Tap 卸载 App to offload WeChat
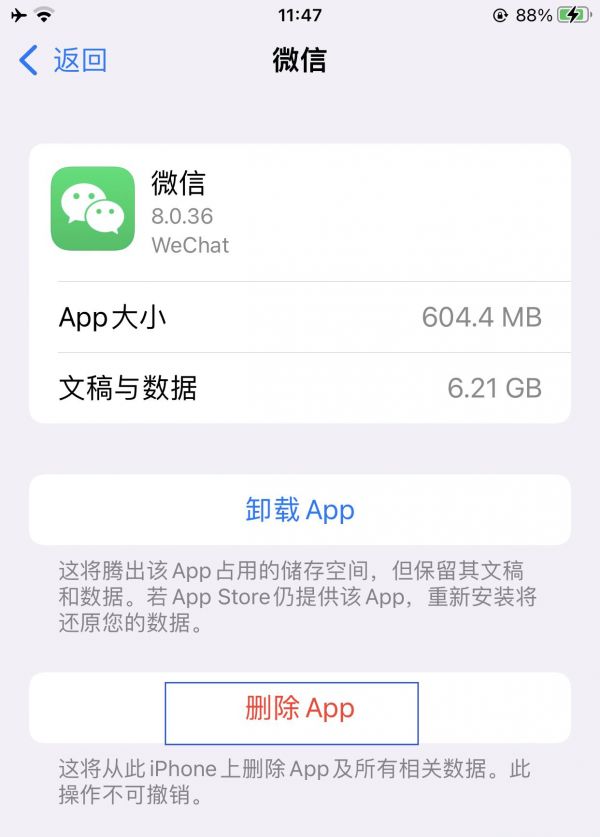Screen dimensions: 600x837 click(x=300, y=510)
